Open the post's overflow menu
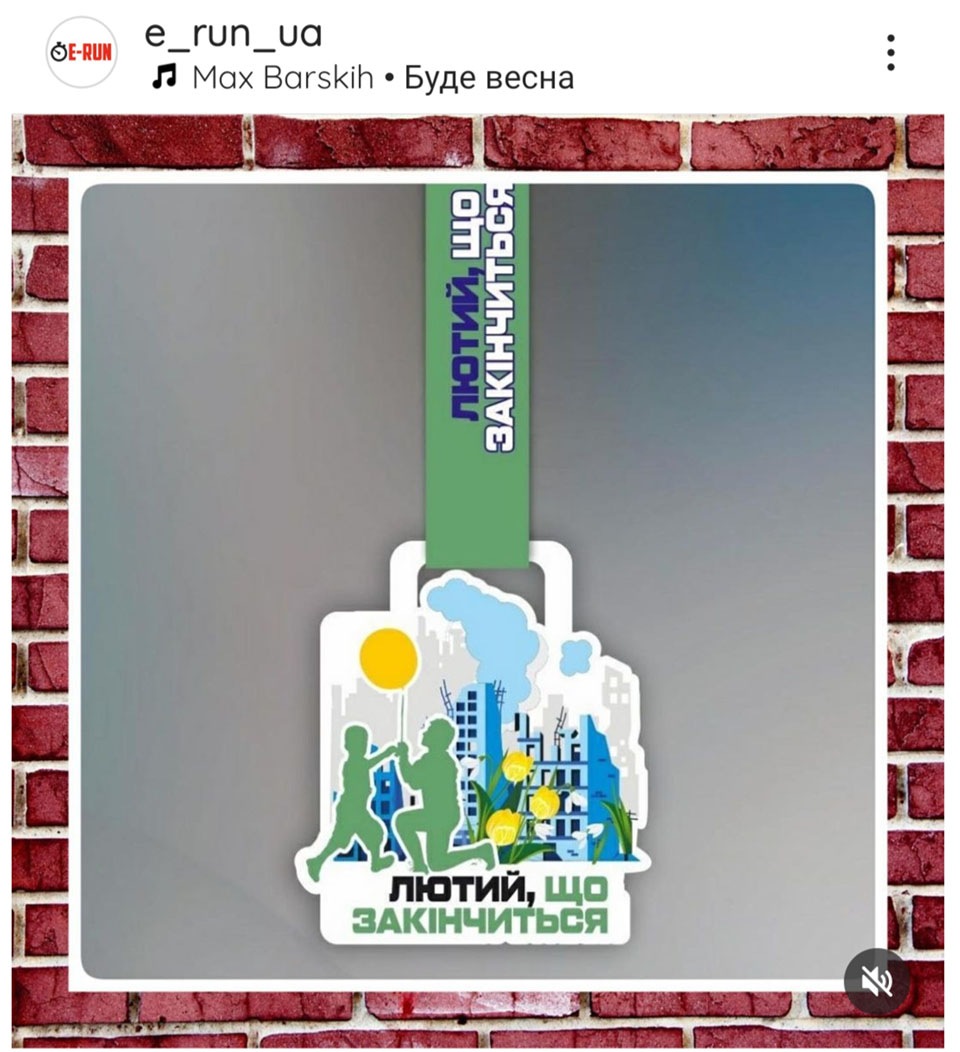 pyautogui.click(x=890, y=52)
